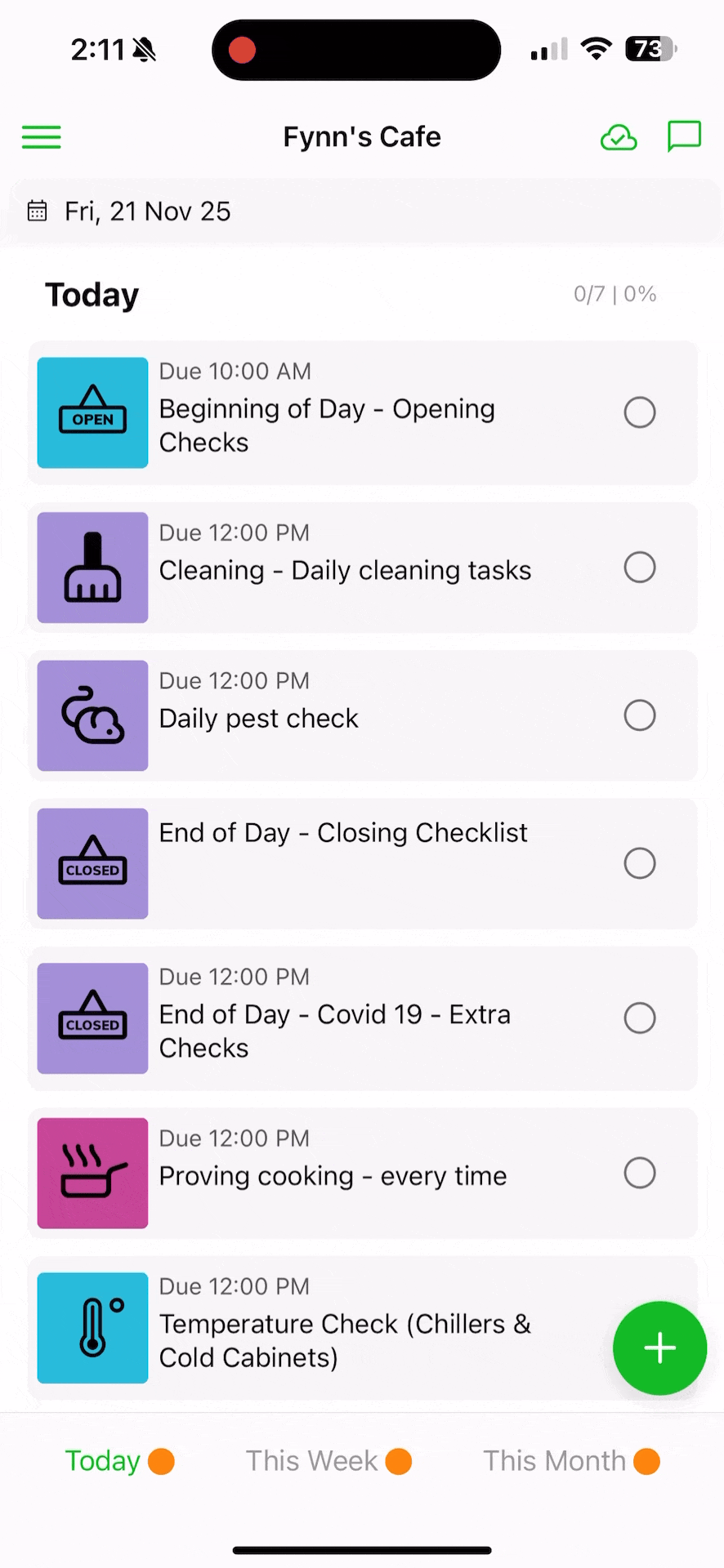Open Temperature Check (Chillers & Cold Cabinets)
This screenshot has width=724, height=1568.
(343, 1339)
